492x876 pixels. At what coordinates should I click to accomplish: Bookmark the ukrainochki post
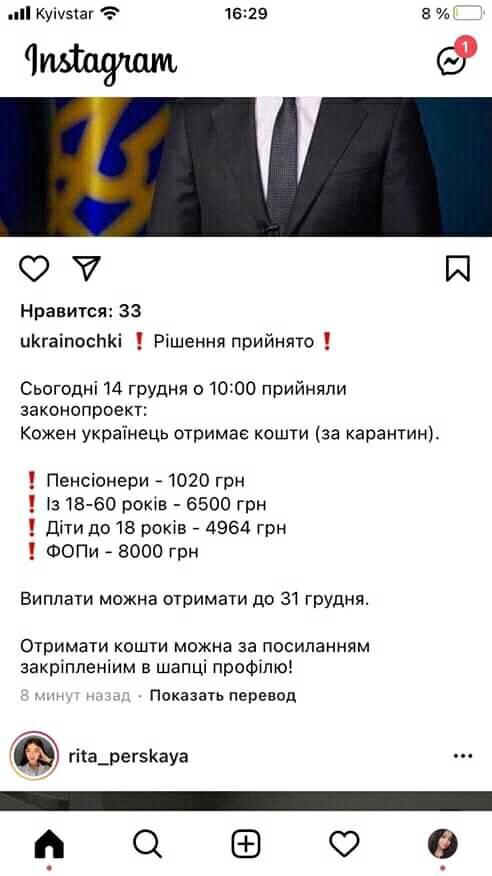point(458,268)
